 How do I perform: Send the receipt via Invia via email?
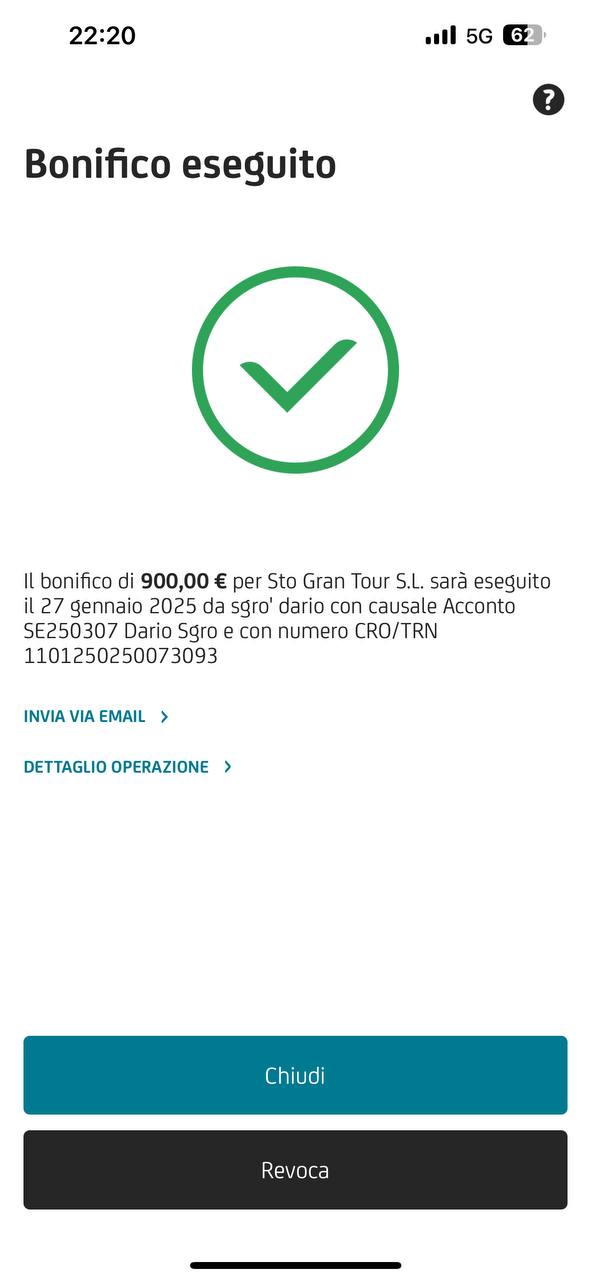click(x=96, y=717)
